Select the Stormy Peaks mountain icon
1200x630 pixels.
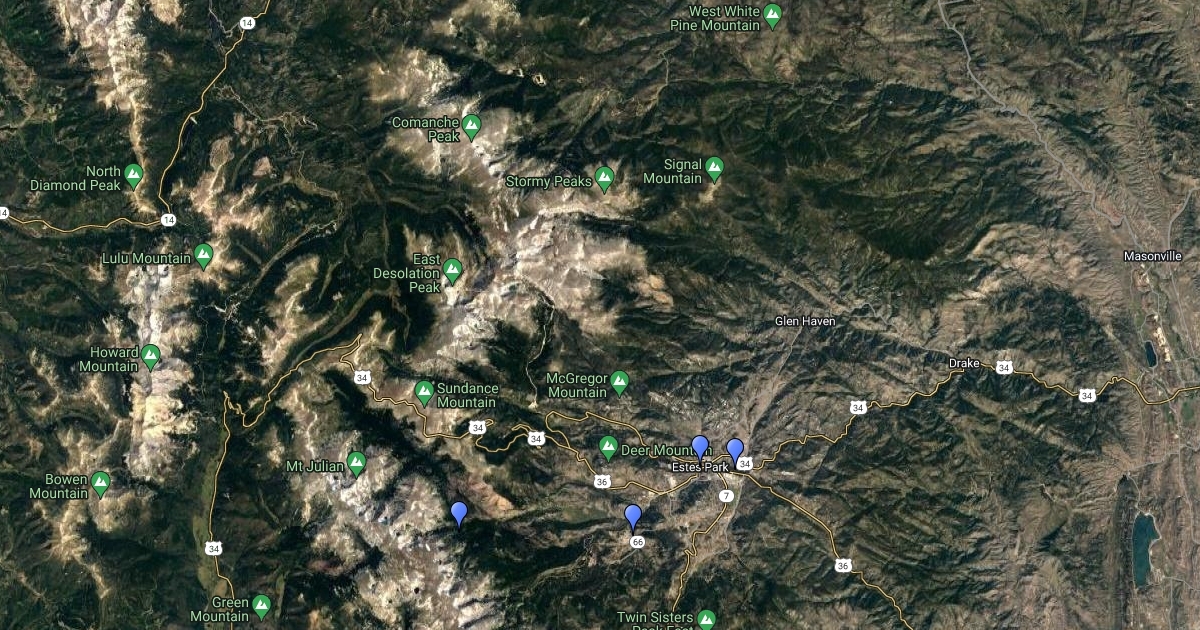604,179
